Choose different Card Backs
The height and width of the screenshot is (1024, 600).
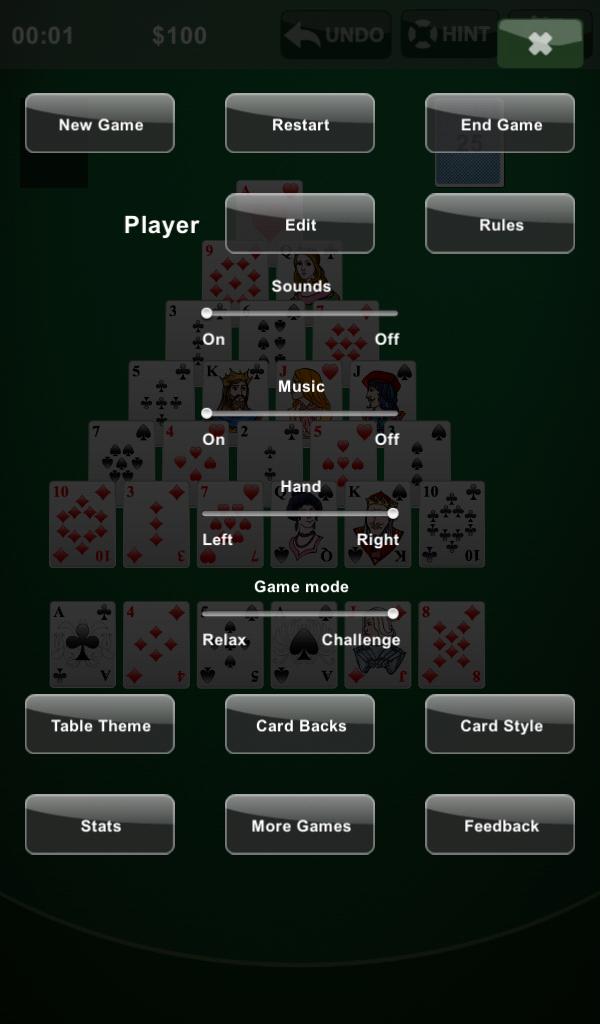pyautogui.click(x=300, y=724)
